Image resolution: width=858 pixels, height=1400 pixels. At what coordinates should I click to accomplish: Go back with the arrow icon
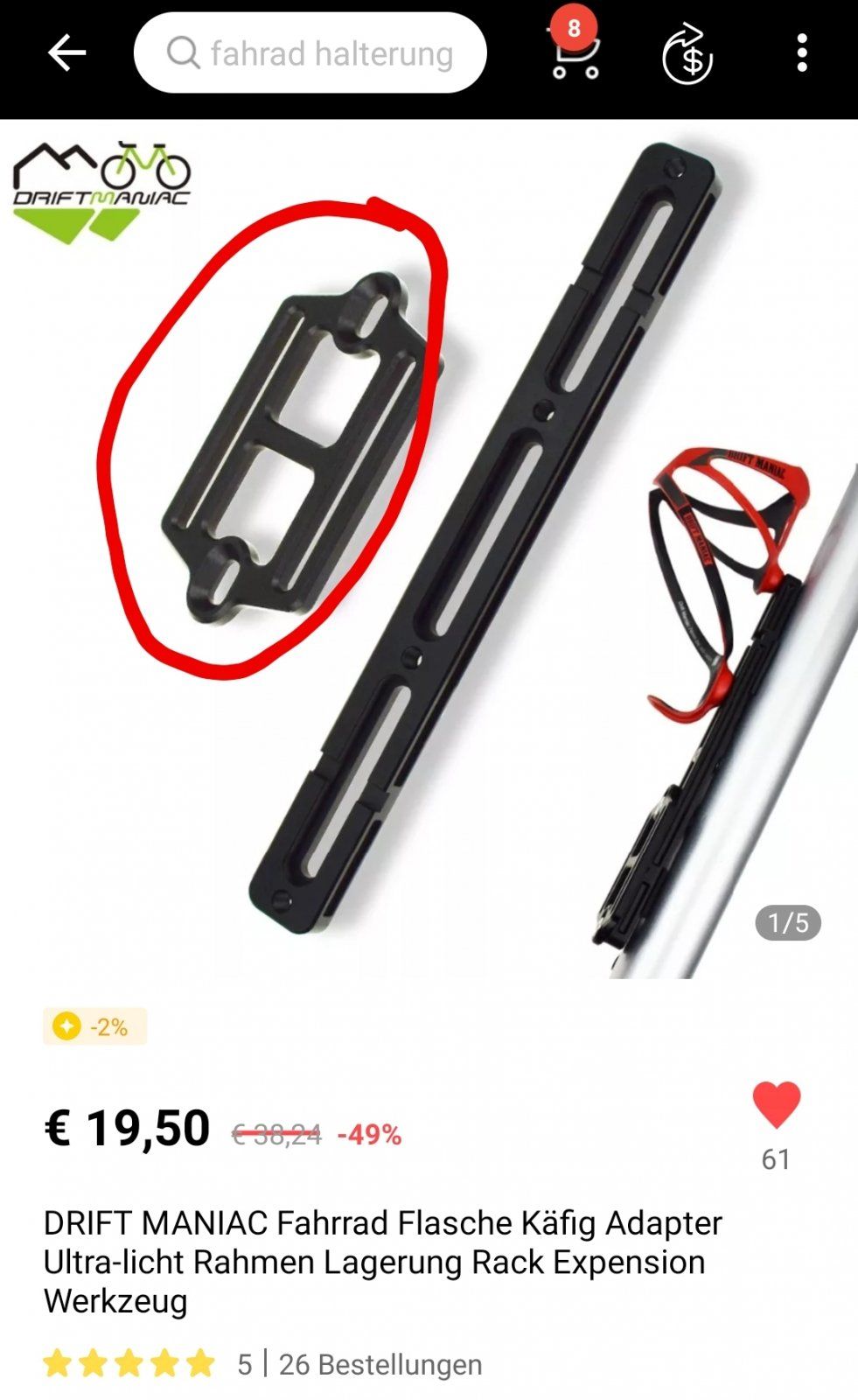(x=66, y=53)
